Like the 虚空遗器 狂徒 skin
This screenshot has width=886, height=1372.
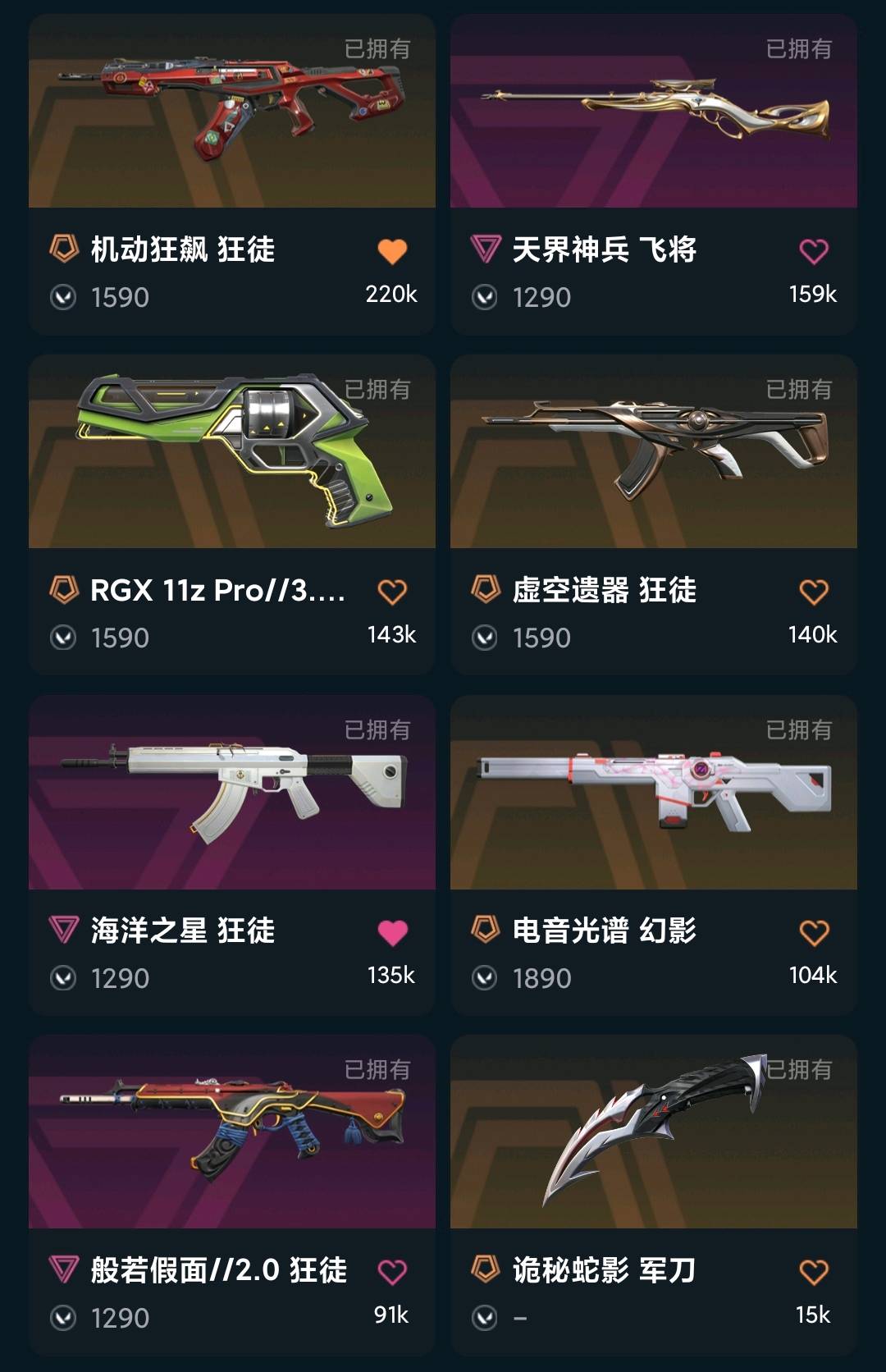[x=814, y=592]
